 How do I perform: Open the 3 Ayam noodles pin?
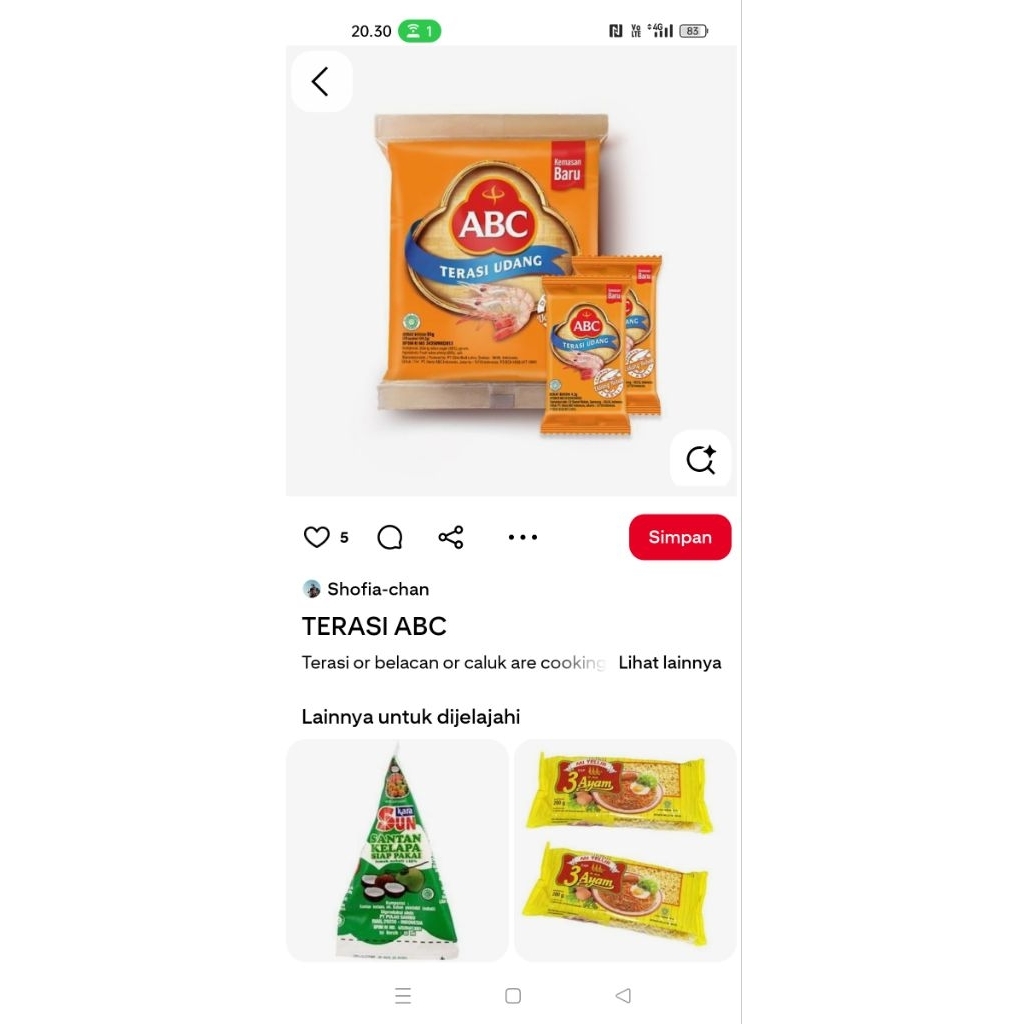coord(624,850)
